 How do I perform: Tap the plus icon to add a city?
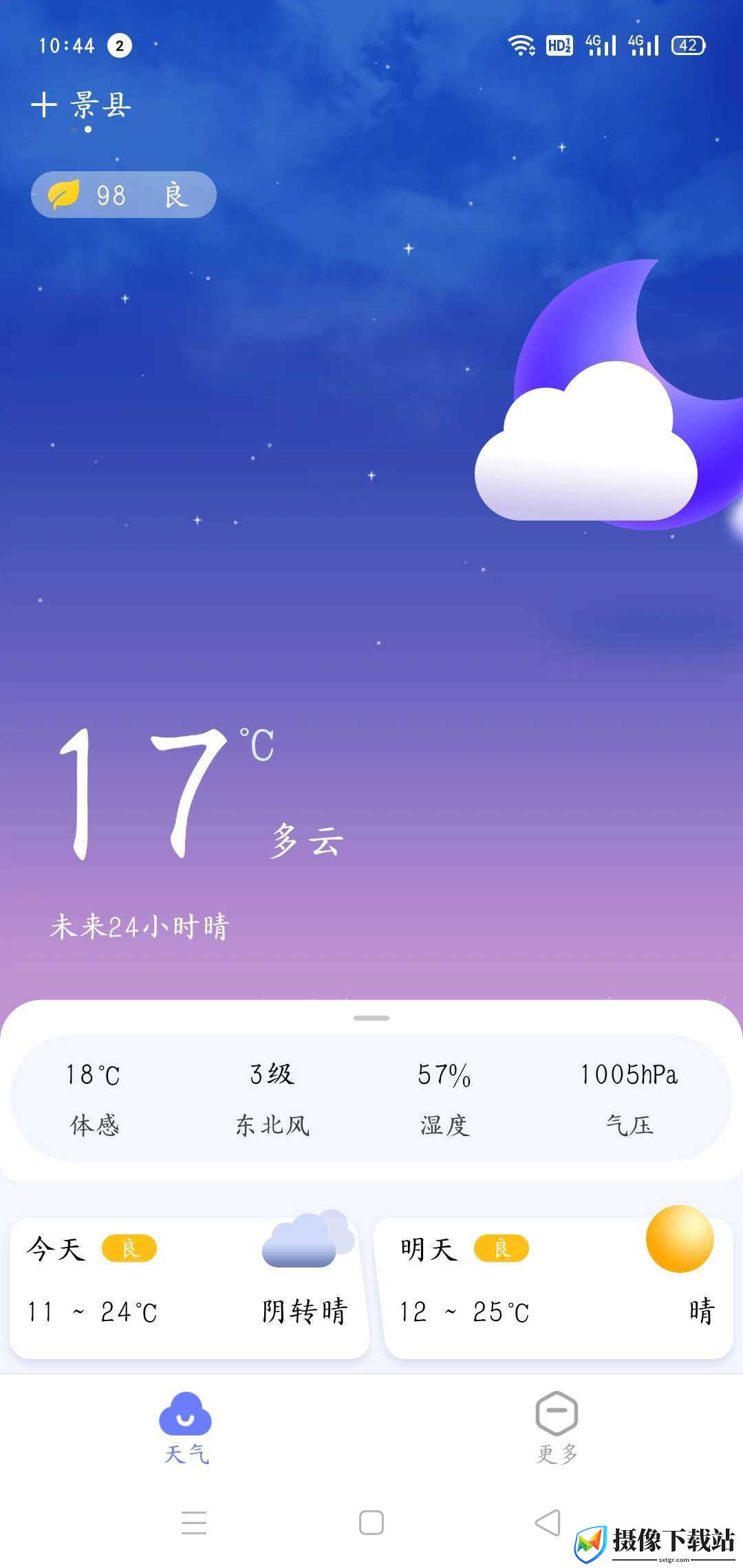point(43,105)
